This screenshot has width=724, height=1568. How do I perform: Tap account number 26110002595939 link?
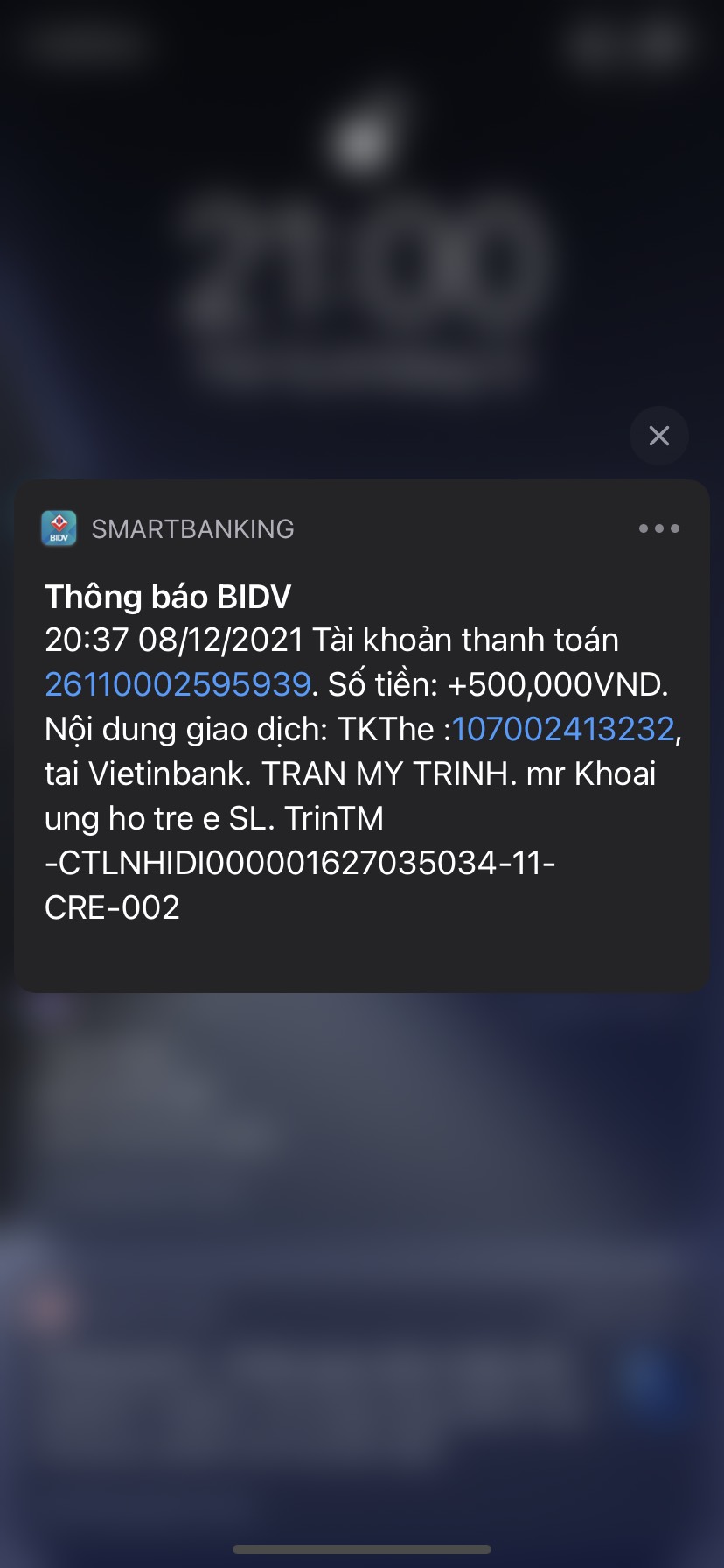178,684
